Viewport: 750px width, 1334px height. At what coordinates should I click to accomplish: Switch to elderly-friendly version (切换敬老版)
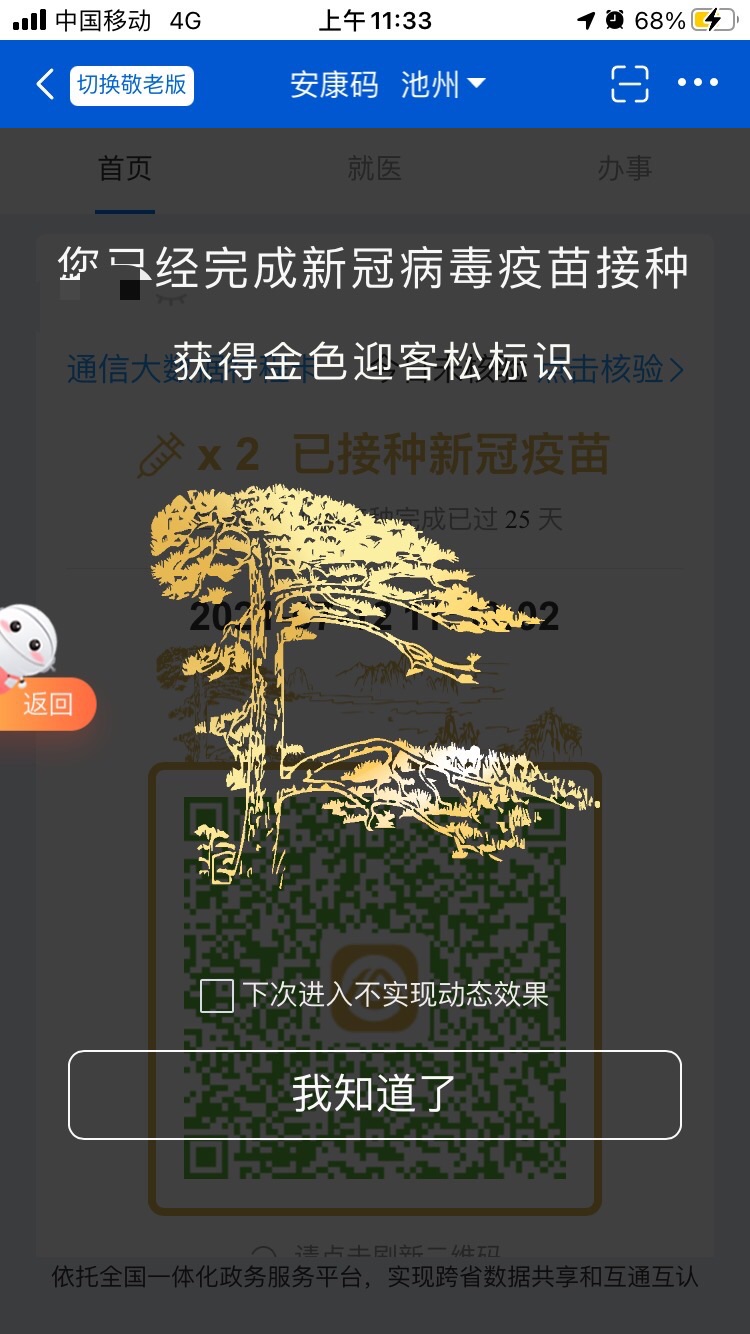point(132,85)
